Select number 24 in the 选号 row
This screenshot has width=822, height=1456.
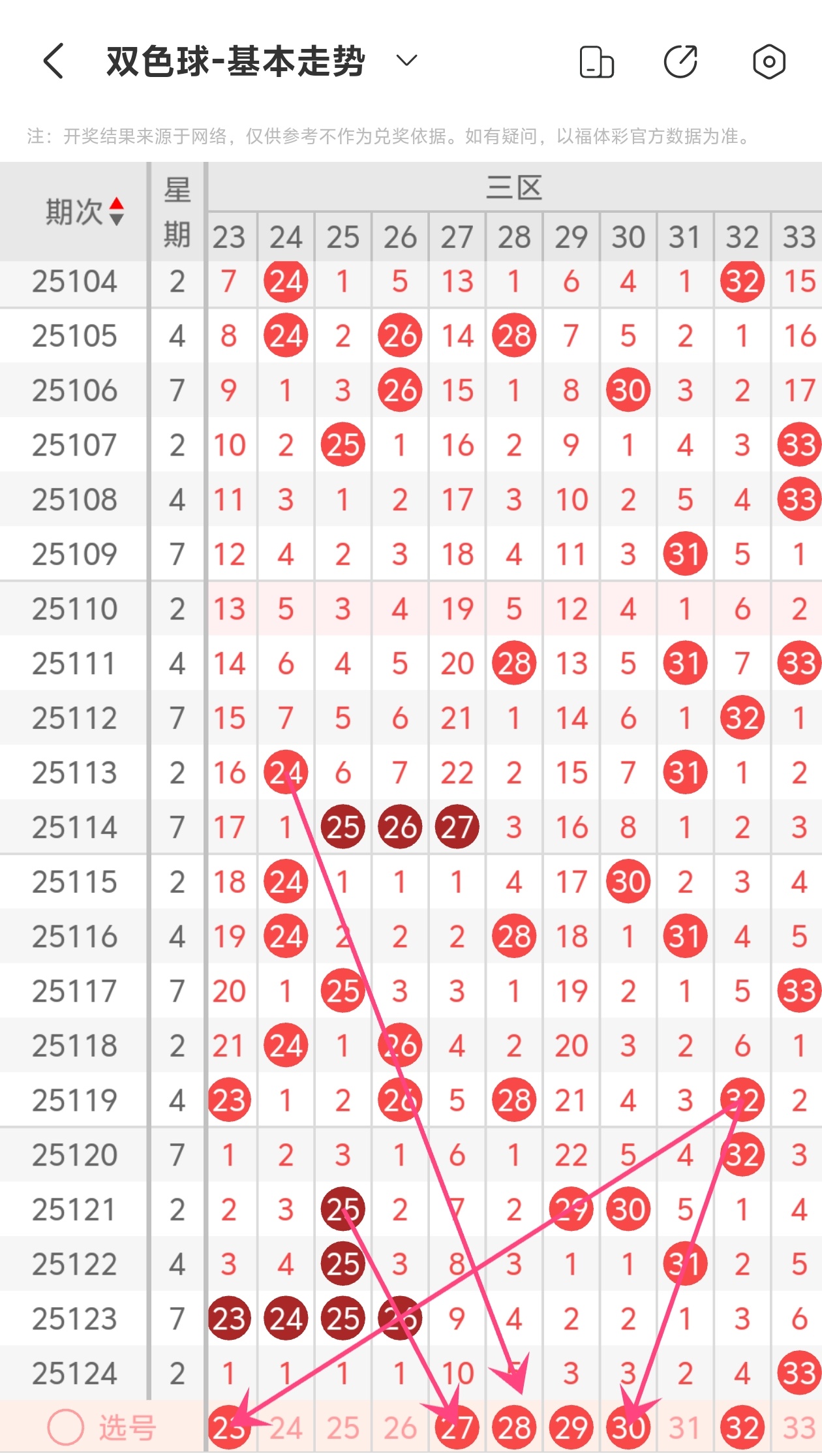(286, 1428)
